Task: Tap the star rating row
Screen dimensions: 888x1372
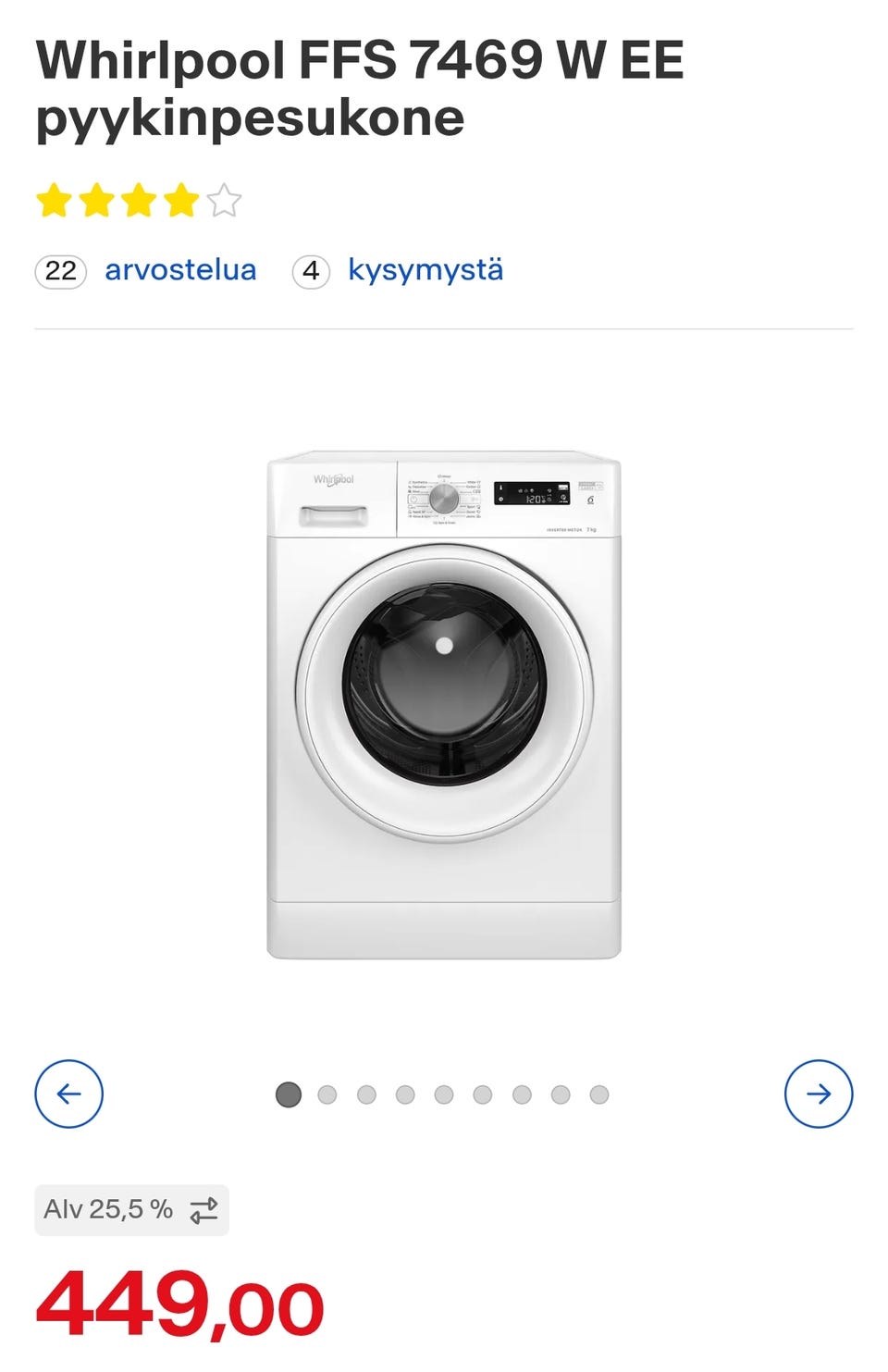Action: click(x=139, y=201)
